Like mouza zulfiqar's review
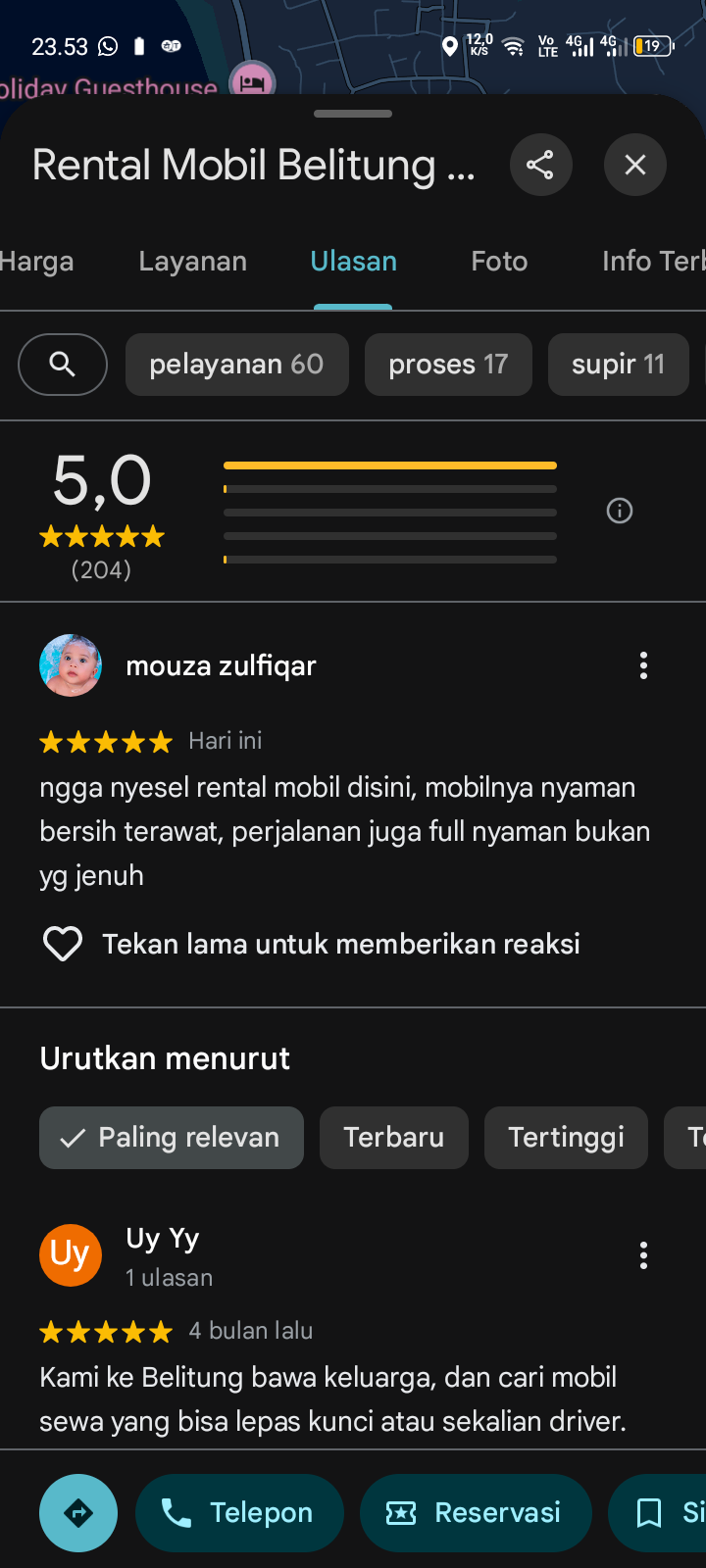This screenshot has height=1568, width=706. click(63, 944)
